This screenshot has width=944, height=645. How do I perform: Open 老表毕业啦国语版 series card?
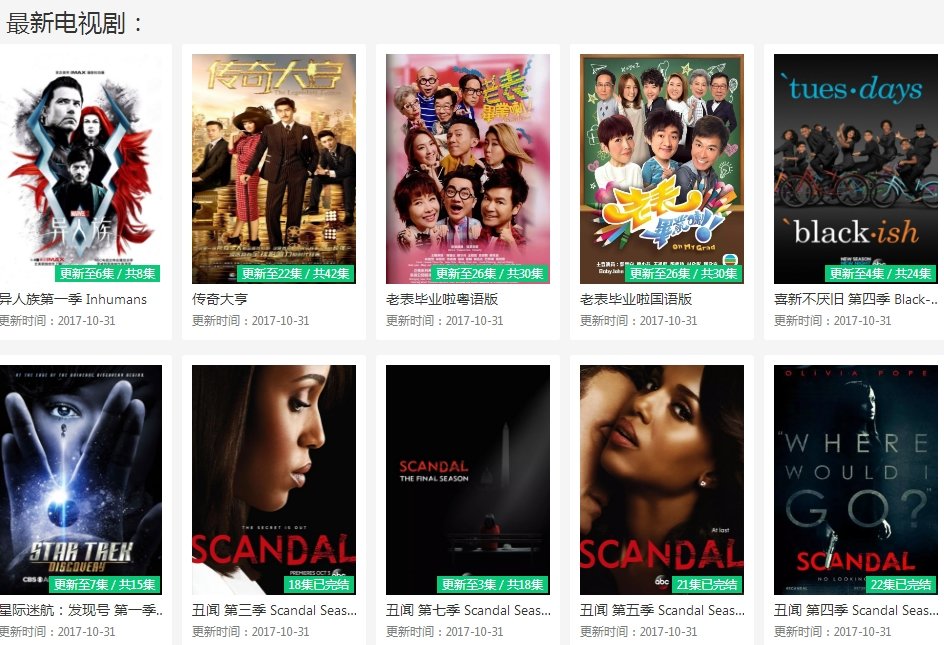662,168
